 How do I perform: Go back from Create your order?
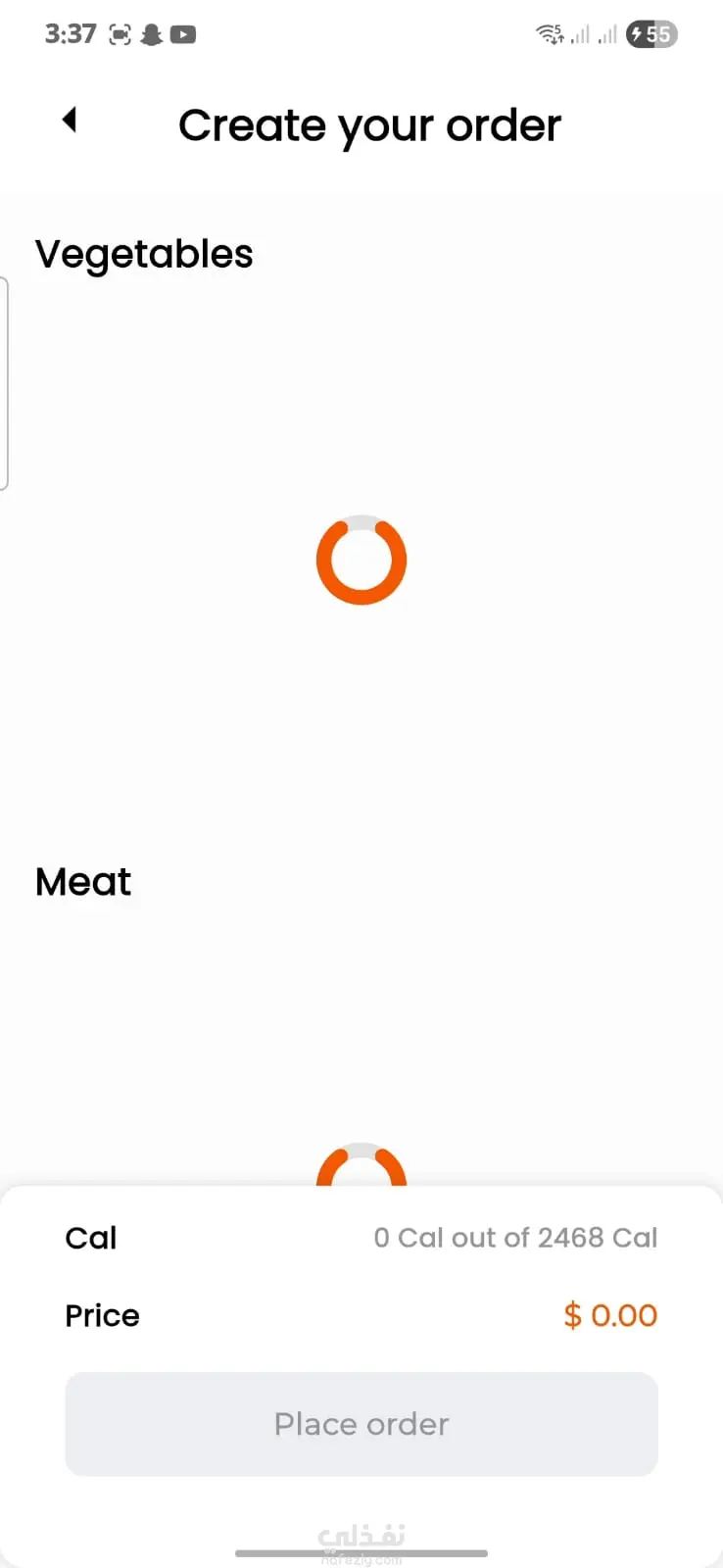[69, 121]
